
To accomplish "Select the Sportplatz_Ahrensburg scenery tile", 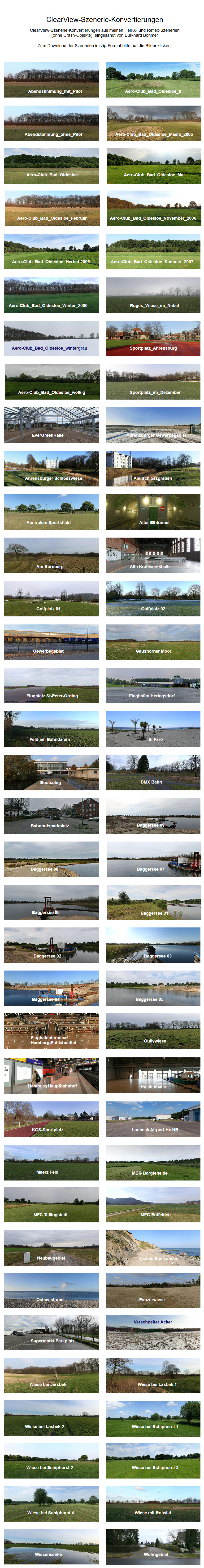I will (x=153, y=339).
